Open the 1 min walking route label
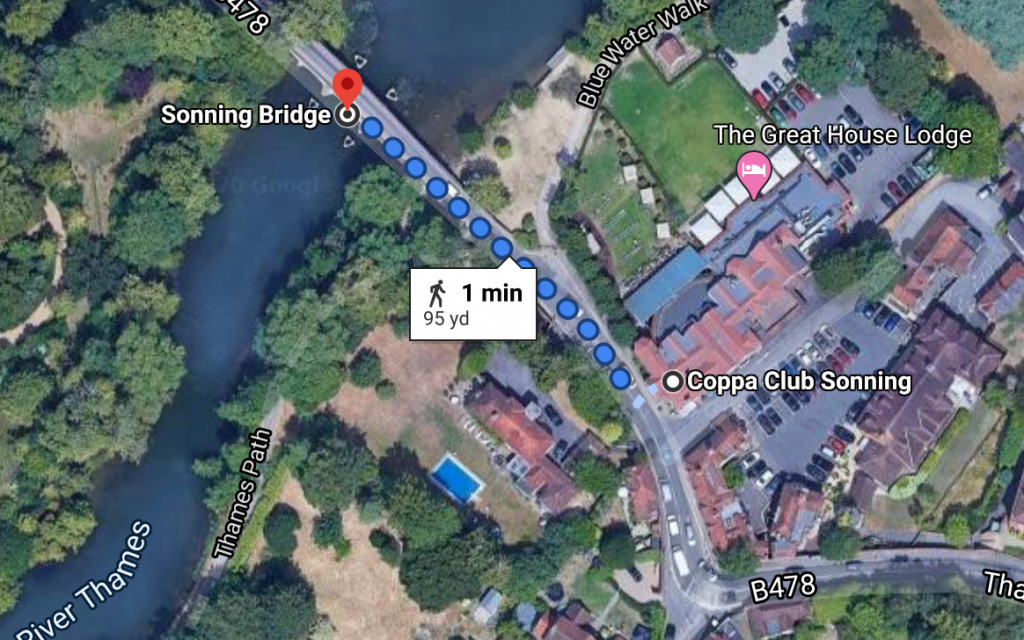Viewport: 1024px width, 640px height. [473, 302]
